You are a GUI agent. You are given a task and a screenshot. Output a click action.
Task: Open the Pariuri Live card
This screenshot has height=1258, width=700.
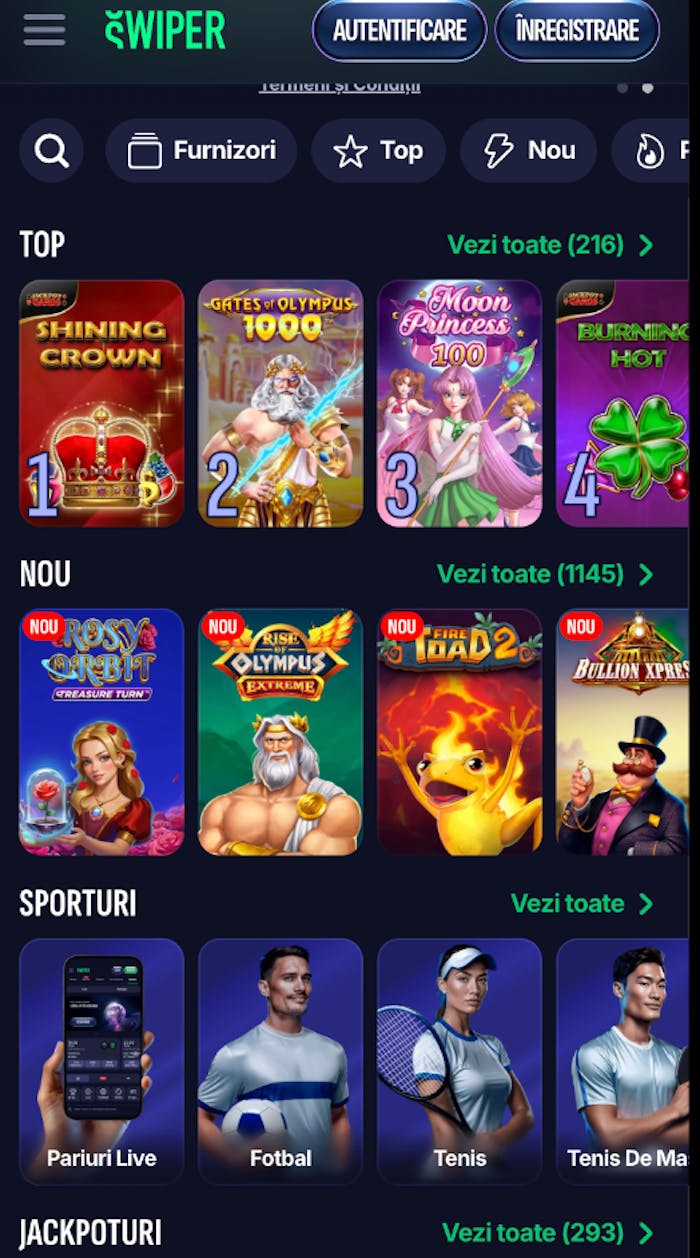tap(101, 1060)
